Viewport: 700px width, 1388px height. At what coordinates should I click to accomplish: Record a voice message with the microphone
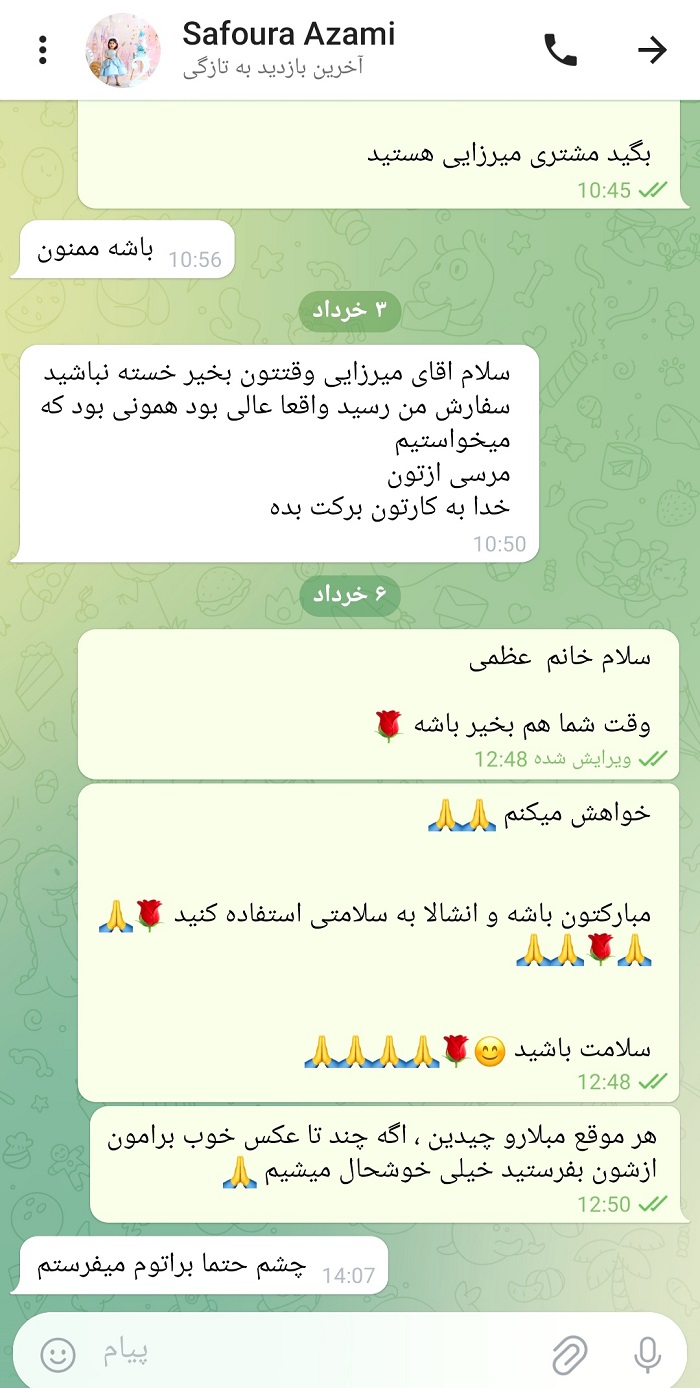coord(648,1355)
